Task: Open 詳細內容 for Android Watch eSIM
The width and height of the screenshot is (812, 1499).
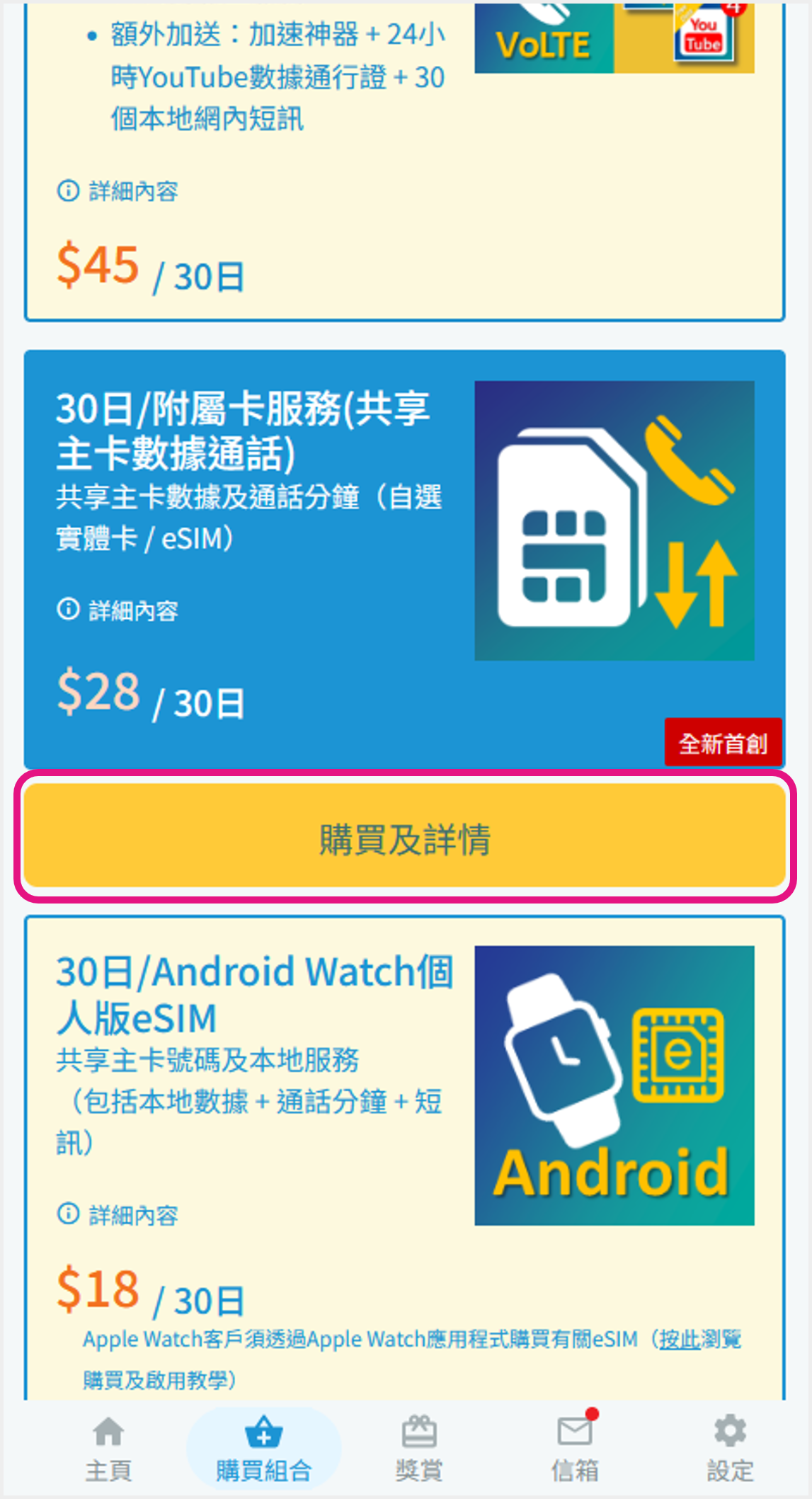Action: coord(118,1215)
